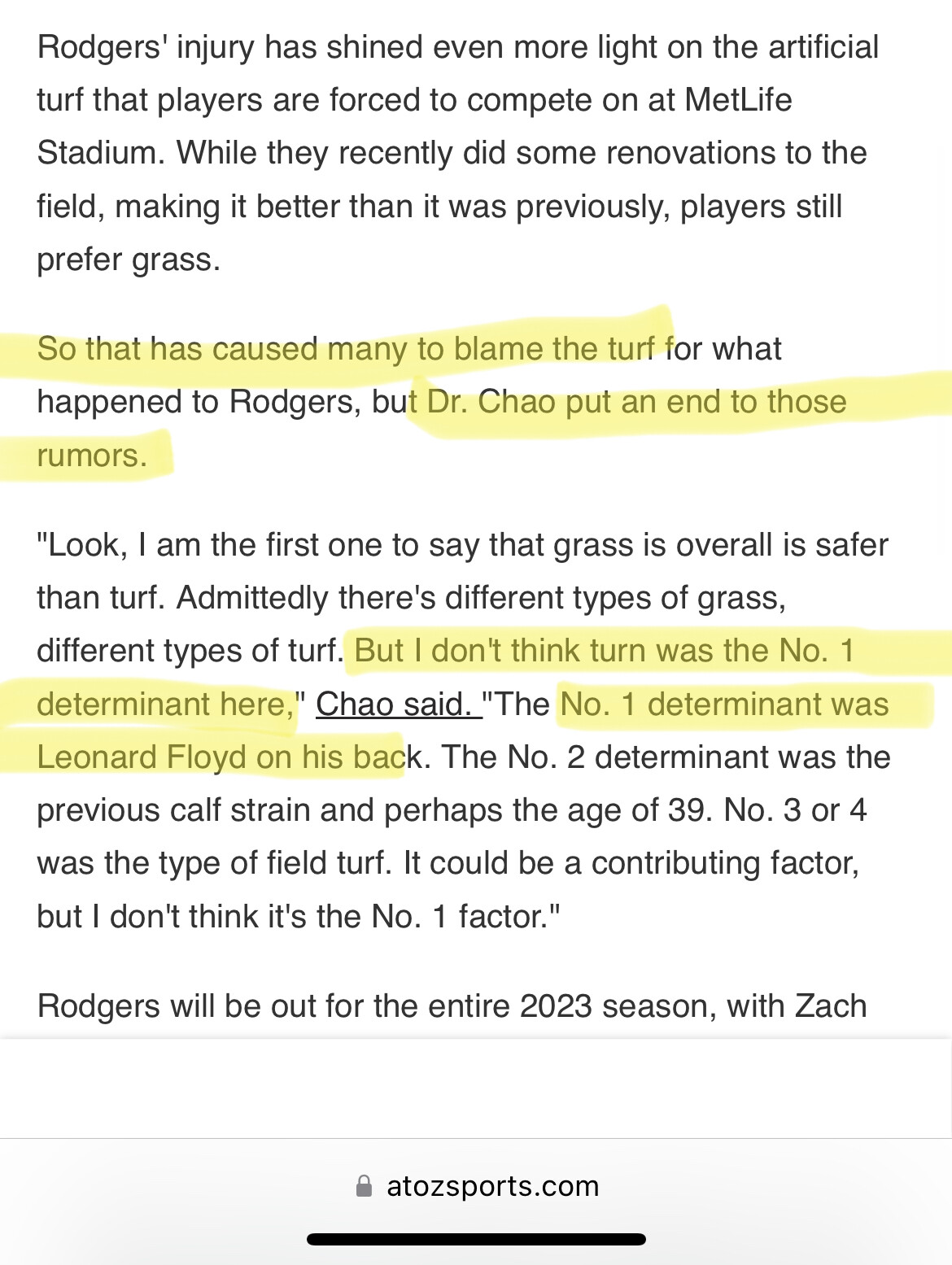The height and width of the screenshot is (1265, 952).
Task: Tap the atozsports.com address bar
Action: (477, 1186)
